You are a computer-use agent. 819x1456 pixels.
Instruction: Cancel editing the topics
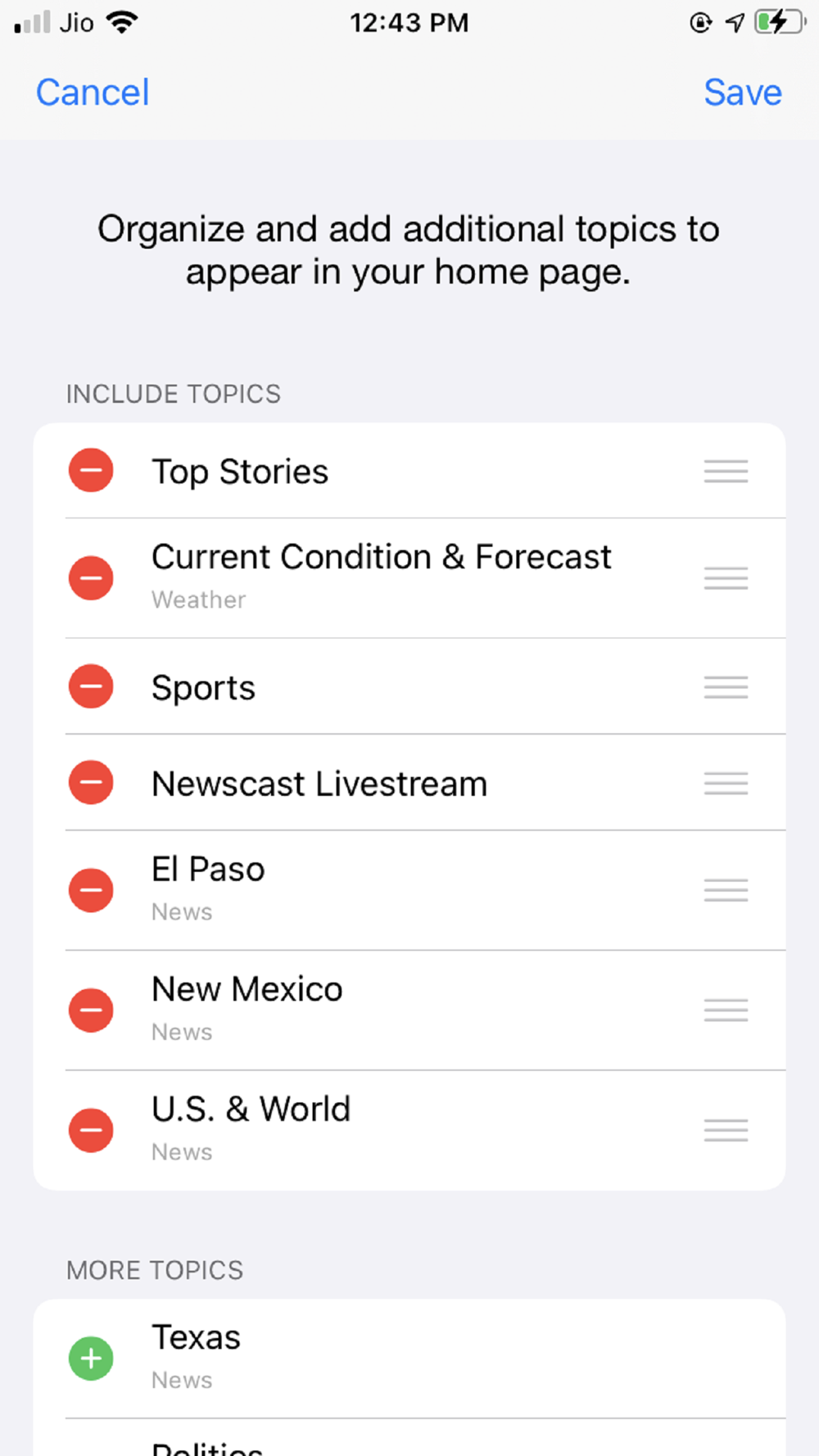pos(93,93)
